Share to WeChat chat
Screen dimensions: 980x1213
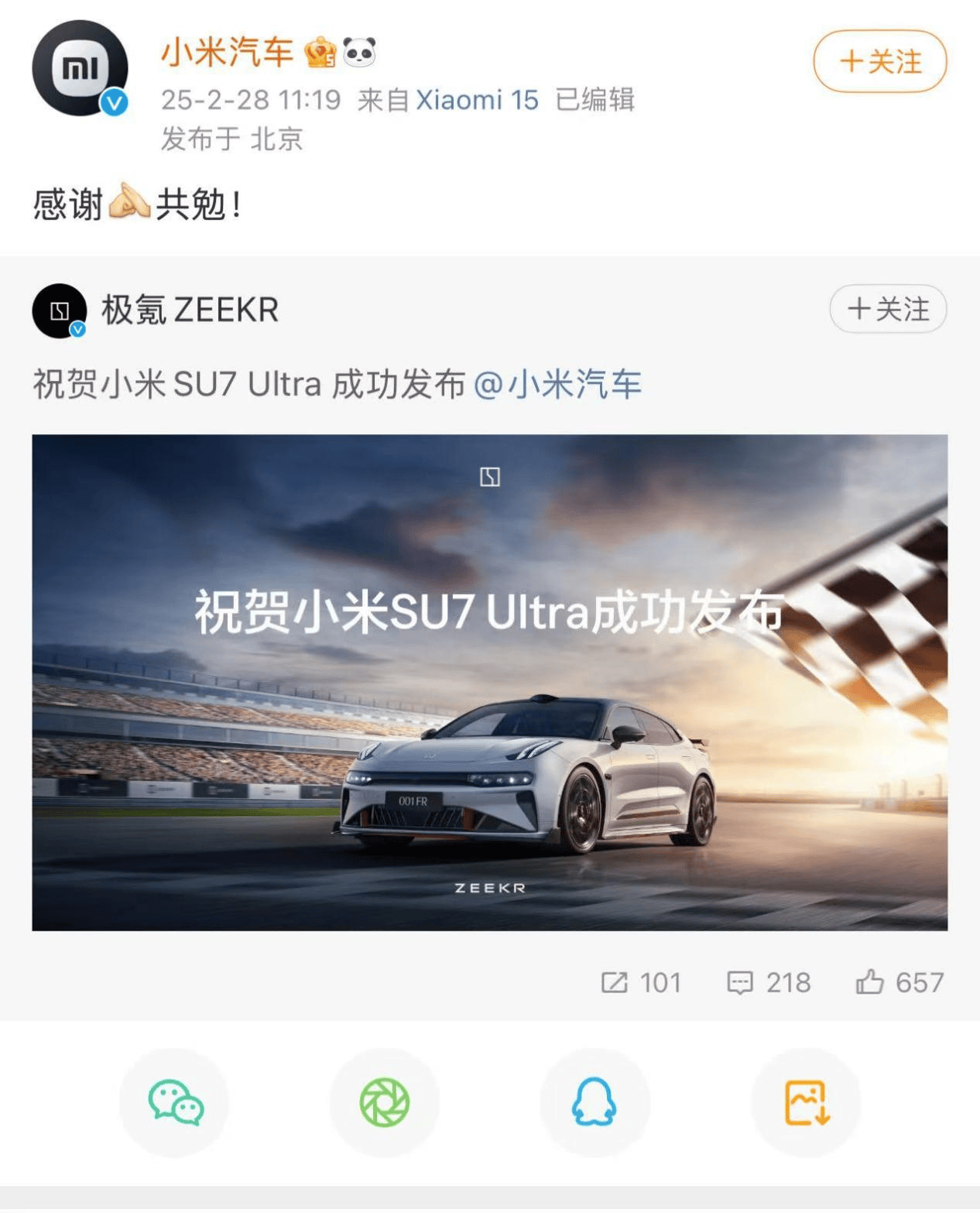point(175,1102)
